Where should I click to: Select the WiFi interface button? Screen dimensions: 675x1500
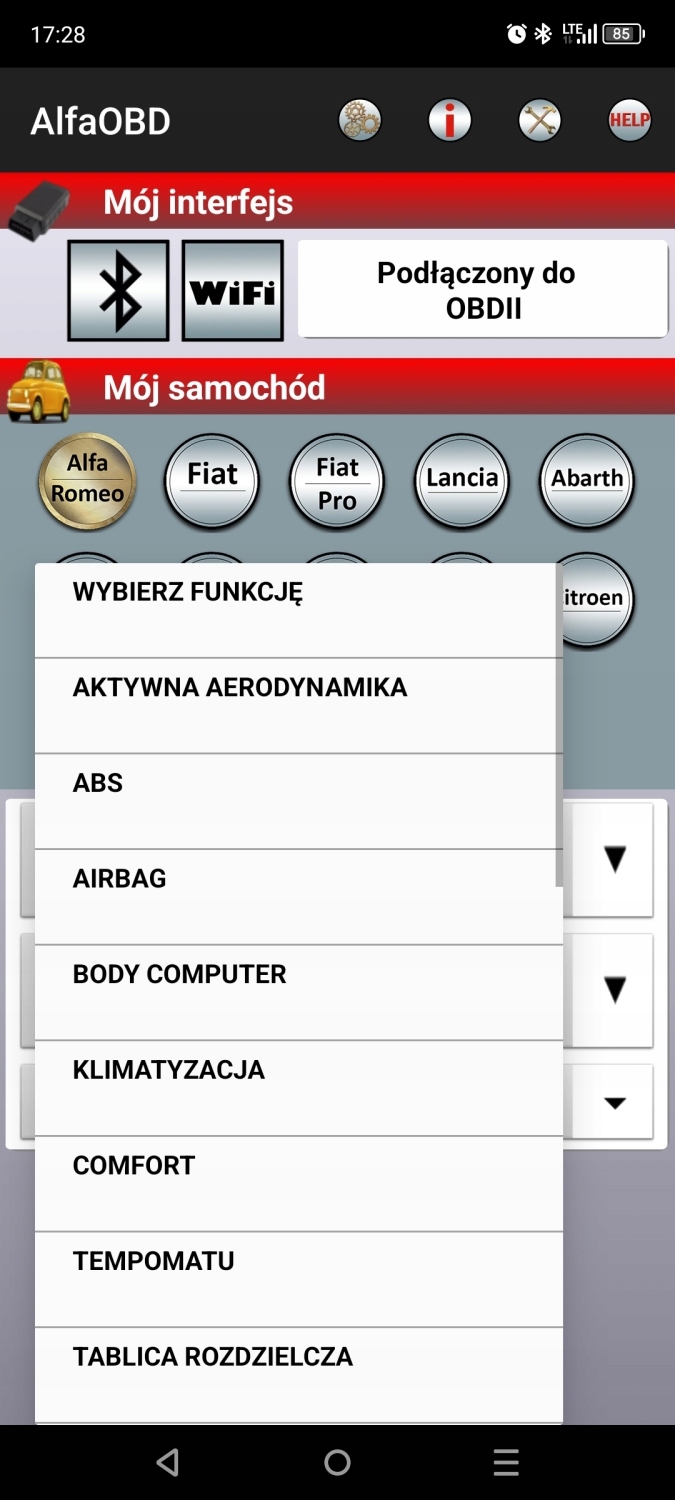pyautogui.click(x=233, y=290)
